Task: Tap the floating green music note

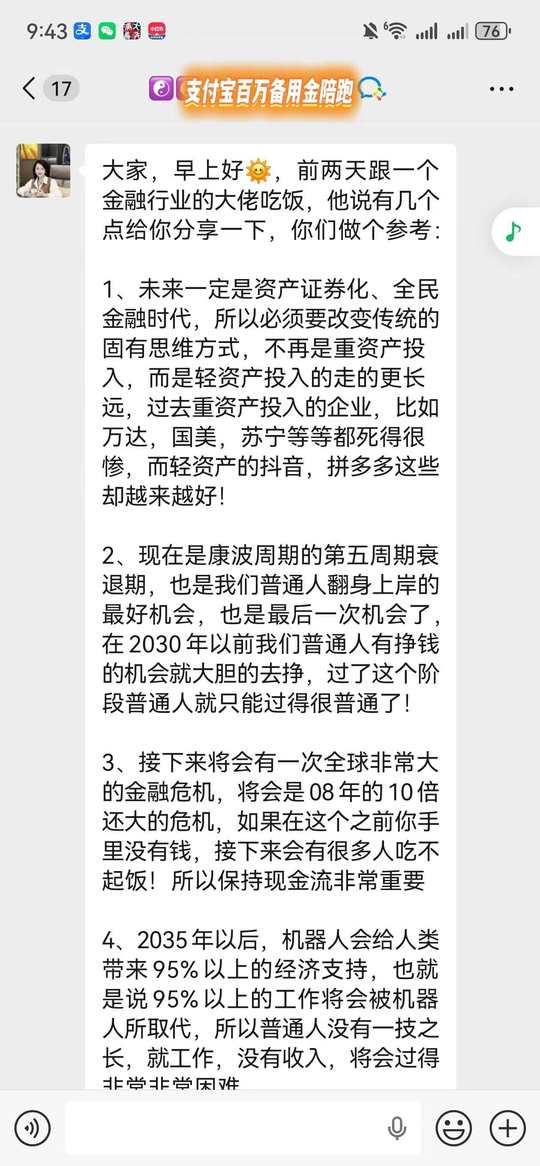Action: (x=513, y=232)
